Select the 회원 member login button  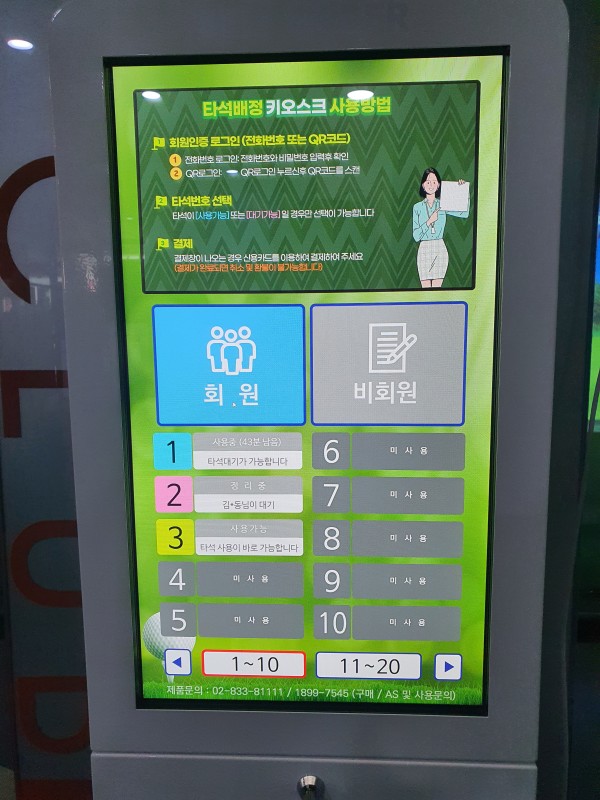pos(228,365)
